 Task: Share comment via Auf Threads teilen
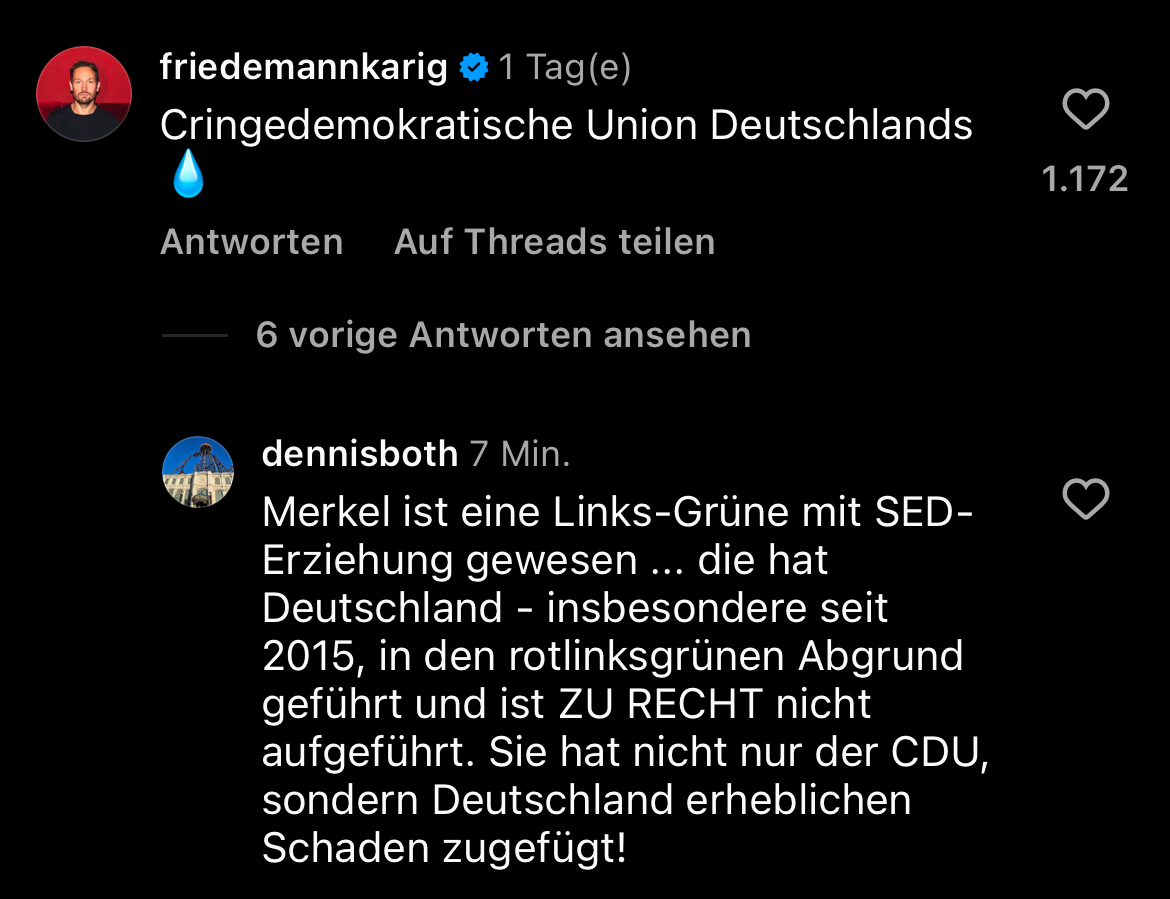pos(554,242)
